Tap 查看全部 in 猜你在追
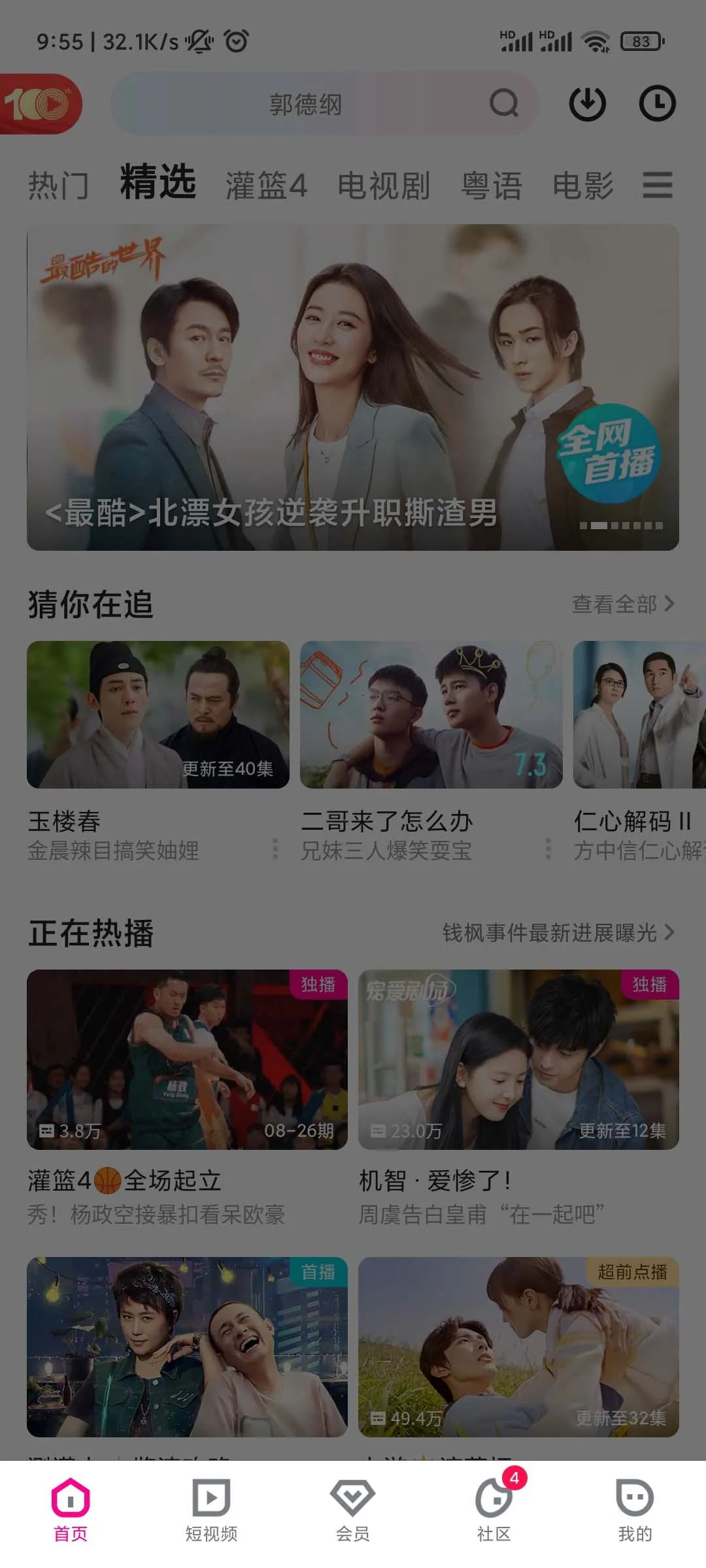 pyautogui.click(x=622, y=604)
